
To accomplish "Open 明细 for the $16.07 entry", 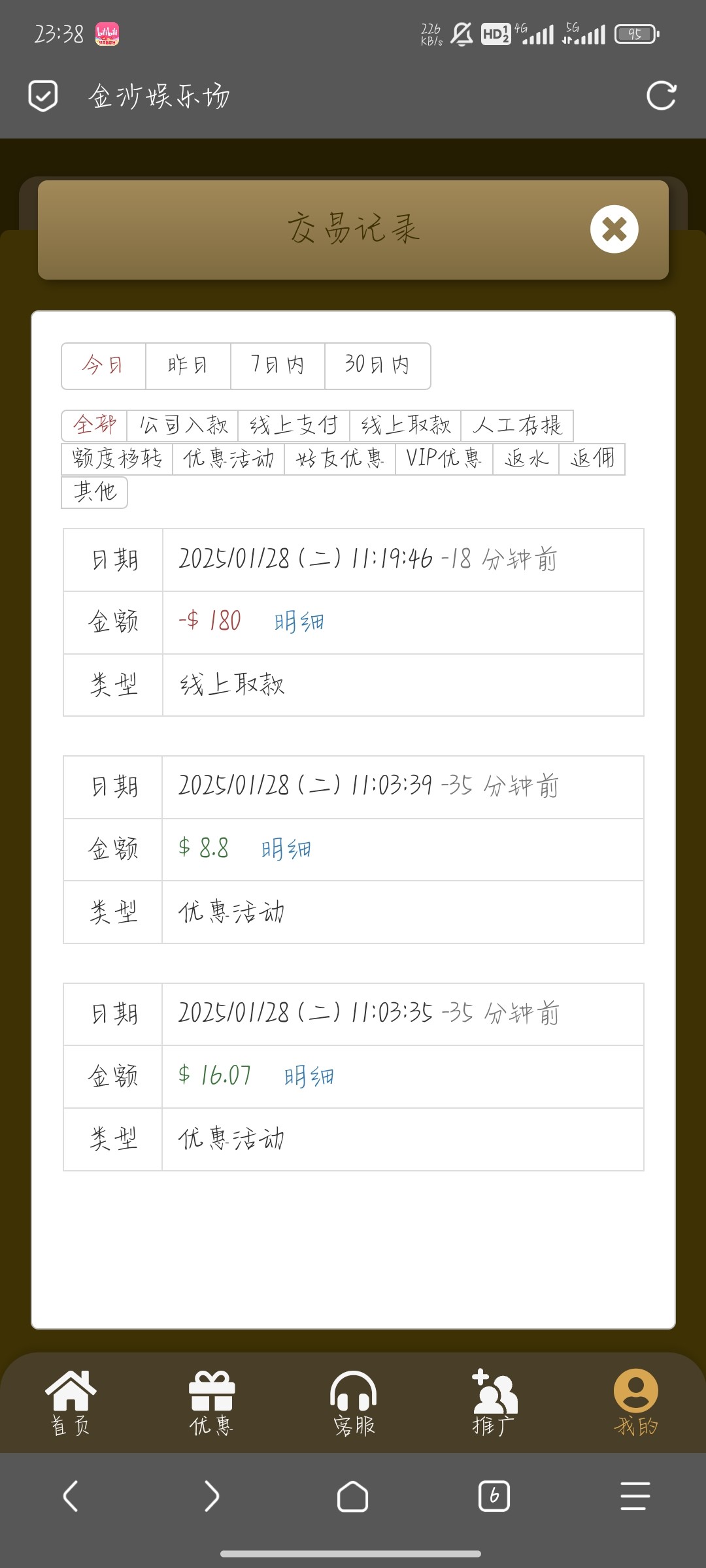I will [x=309, y=1077].
